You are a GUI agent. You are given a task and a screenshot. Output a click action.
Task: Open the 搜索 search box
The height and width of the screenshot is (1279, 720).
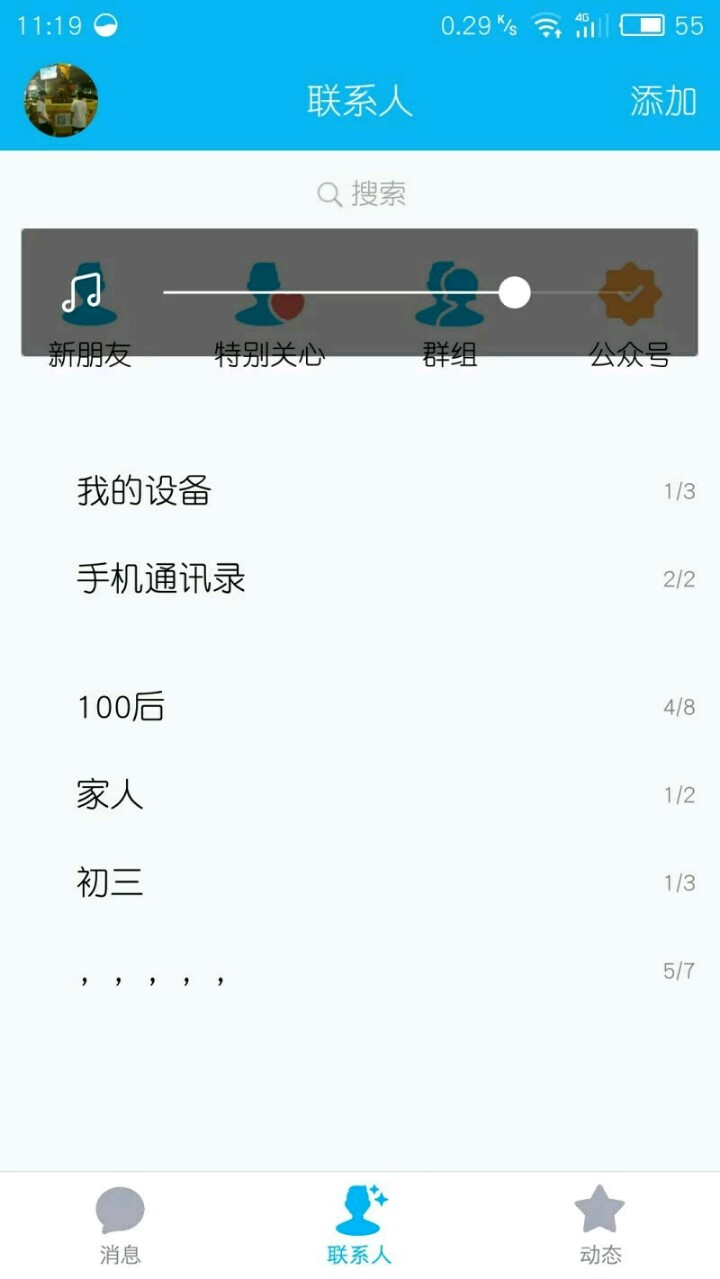[361, 193]
